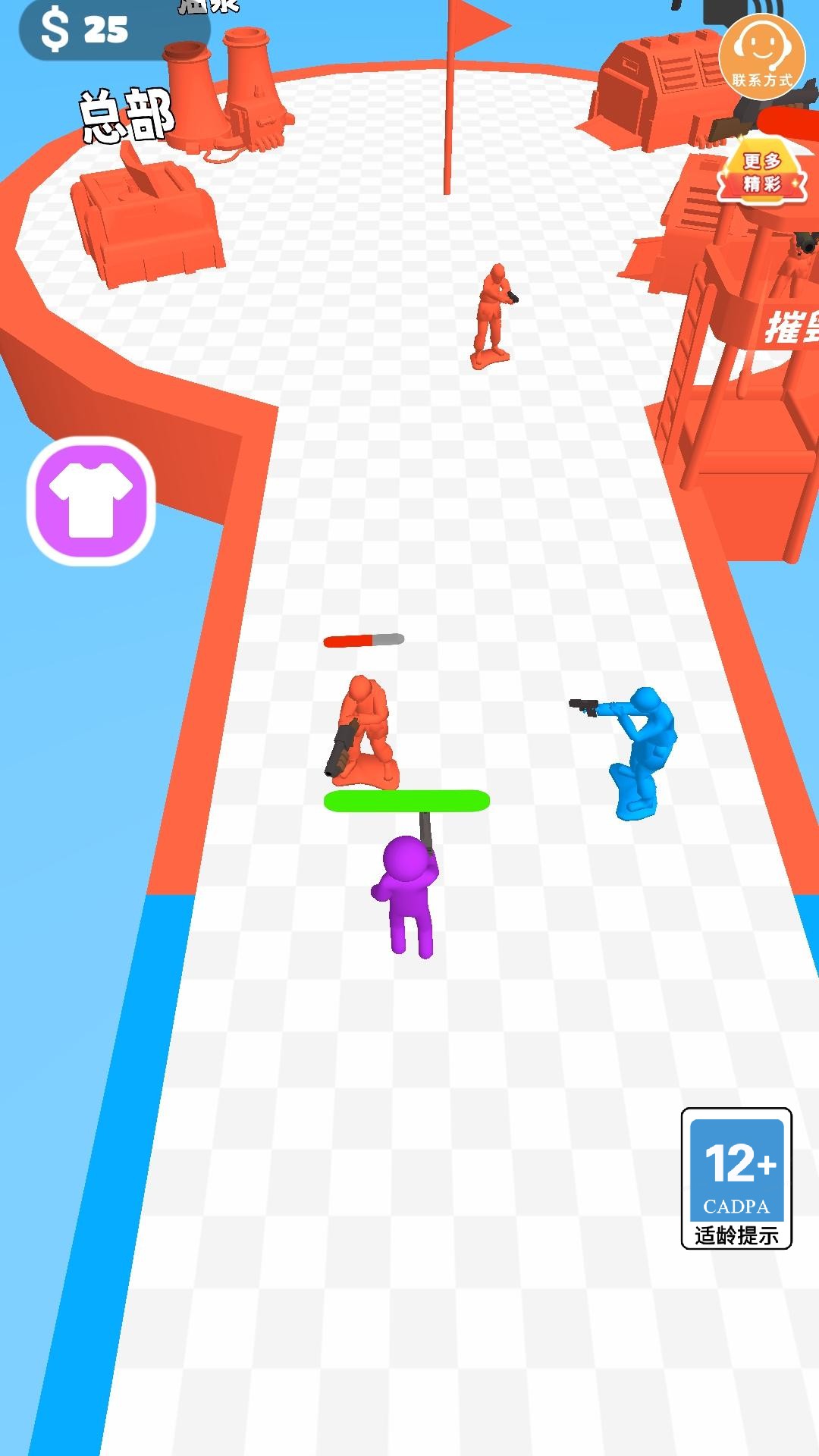
Task: Open the 更多精彩 more games badge
Action: tap(761, 172)
